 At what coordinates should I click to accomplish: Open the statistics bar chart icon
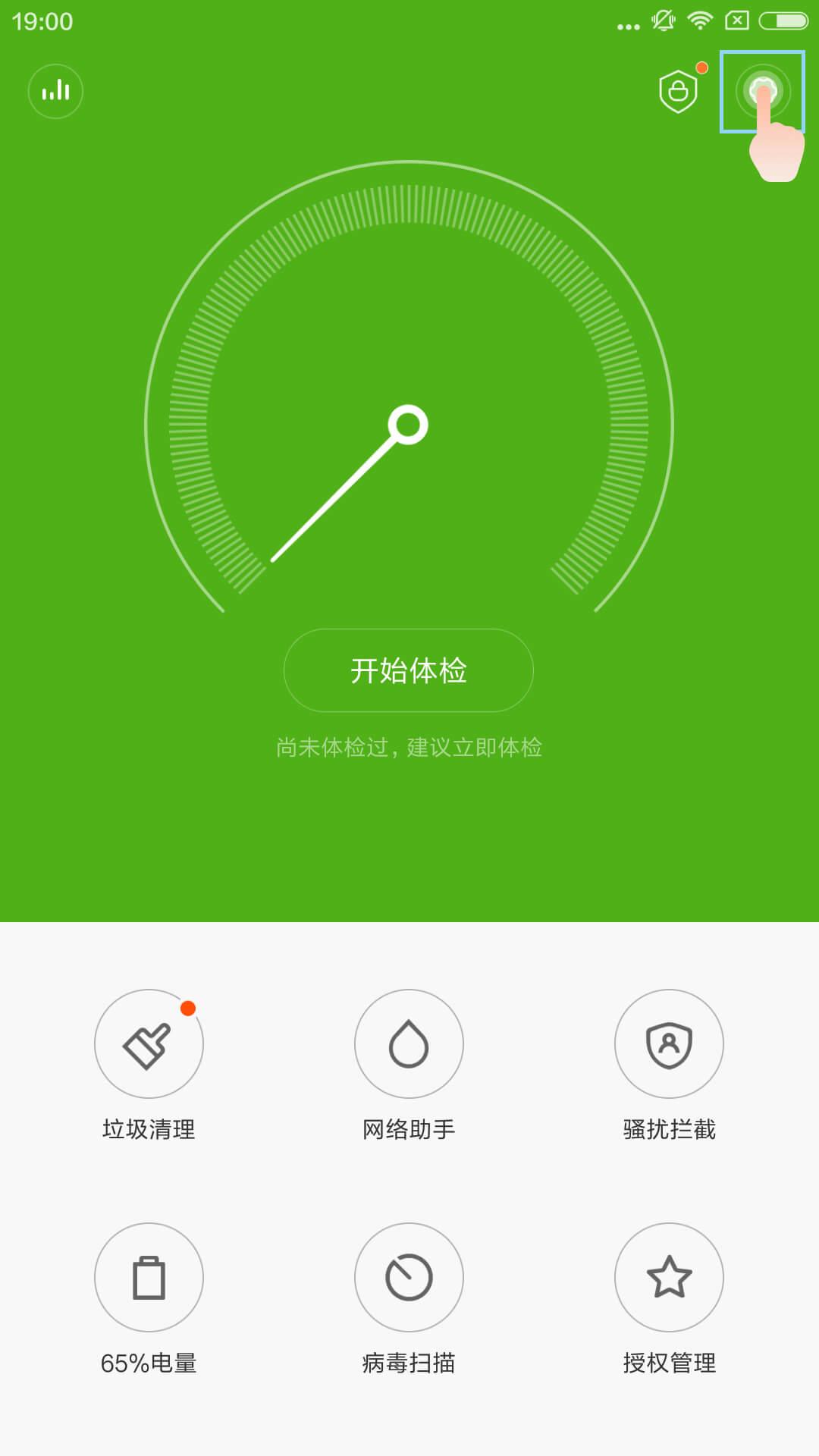point(55,92)
